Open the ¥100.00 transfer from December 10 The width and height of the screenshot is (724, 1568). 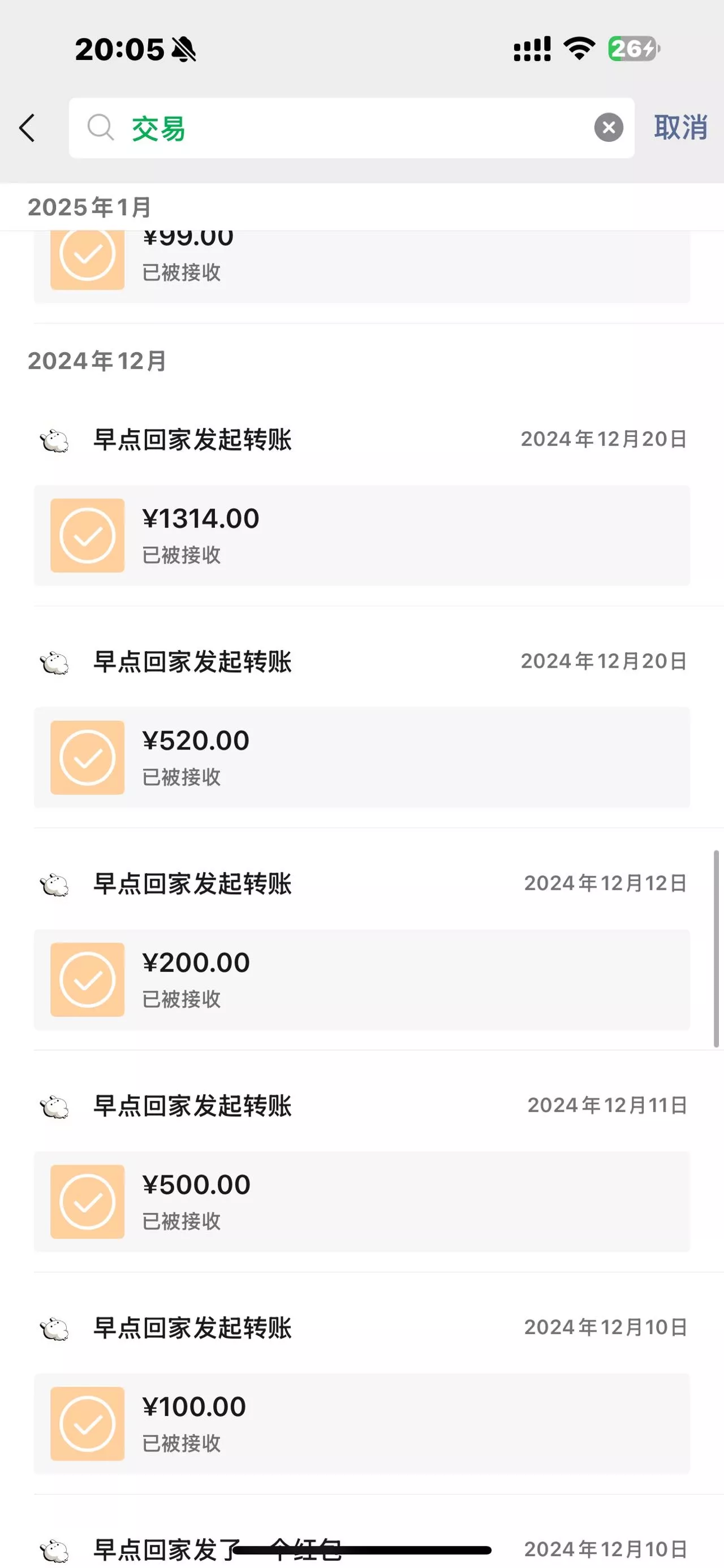click(361, 1424)
